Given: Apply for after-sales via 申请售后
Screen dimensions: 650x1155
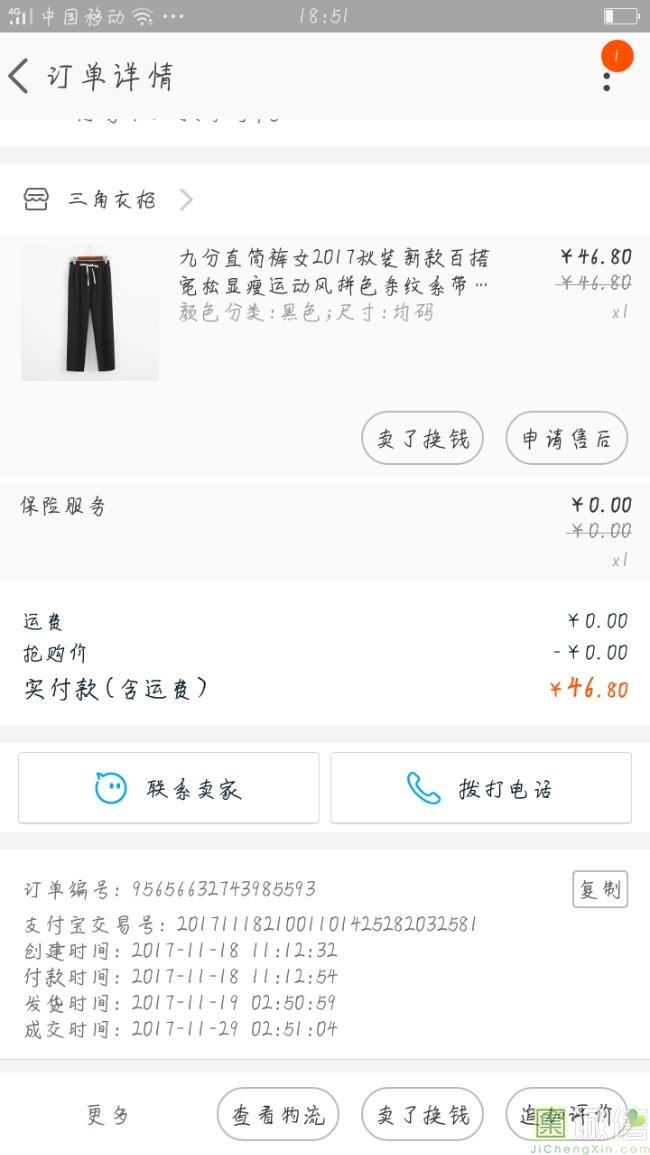Looking at the screenshot, I should pyautogui.click(x=566, y=438).
